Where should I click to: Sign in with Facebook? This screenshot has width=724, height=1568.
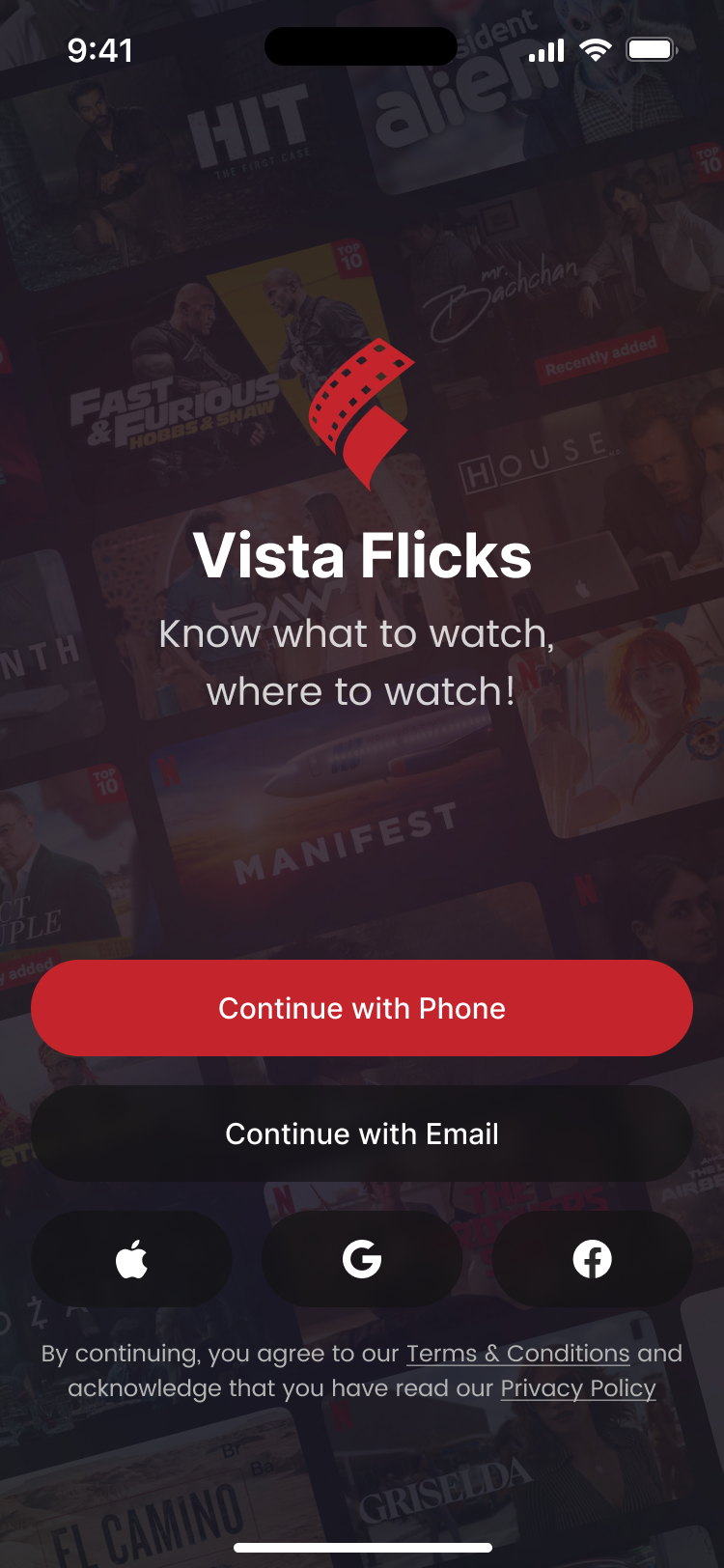[592, 1259]
